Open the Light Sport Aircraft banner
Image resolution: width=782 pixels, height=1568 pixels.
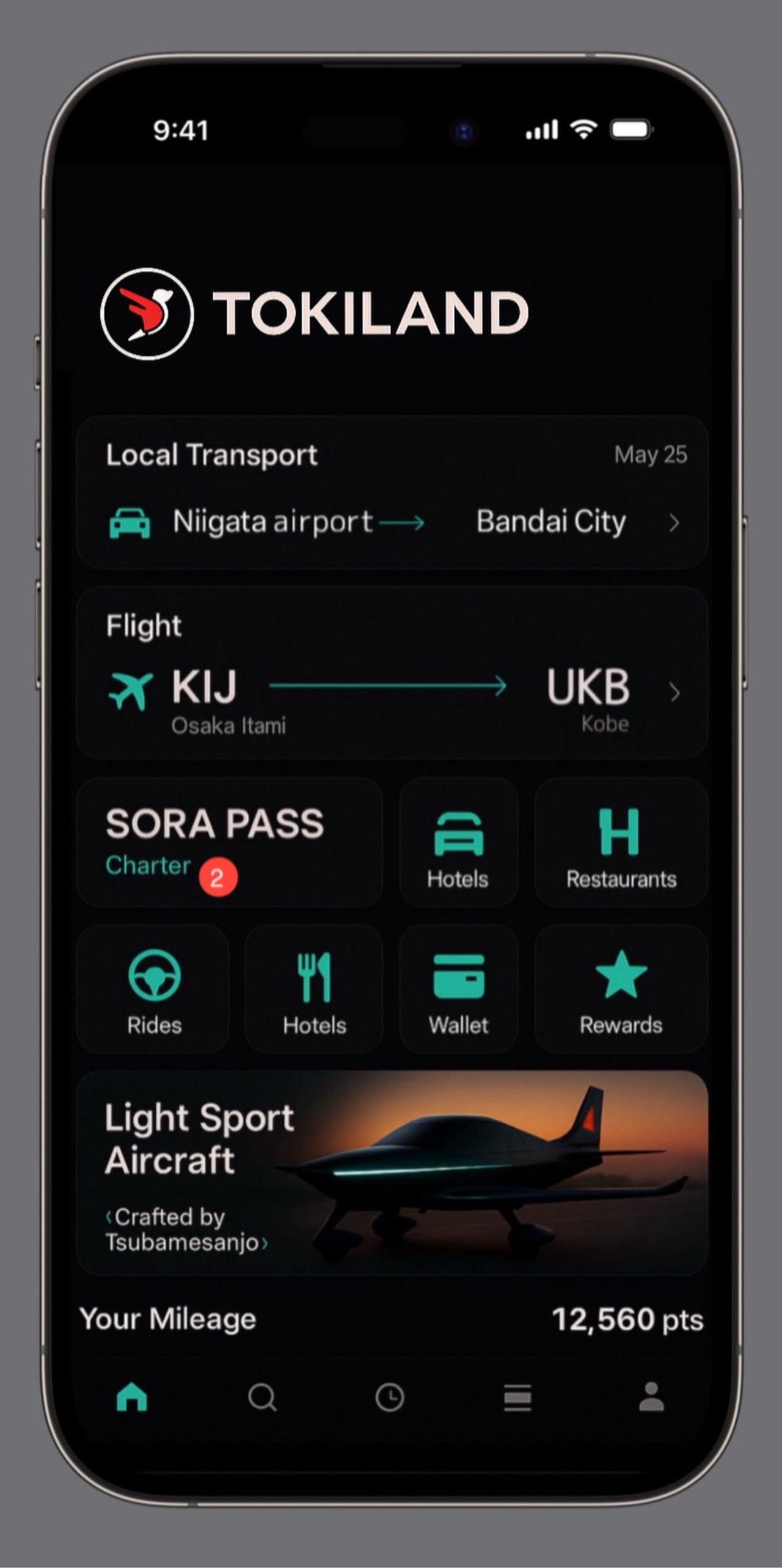(x=391, y=1172)
